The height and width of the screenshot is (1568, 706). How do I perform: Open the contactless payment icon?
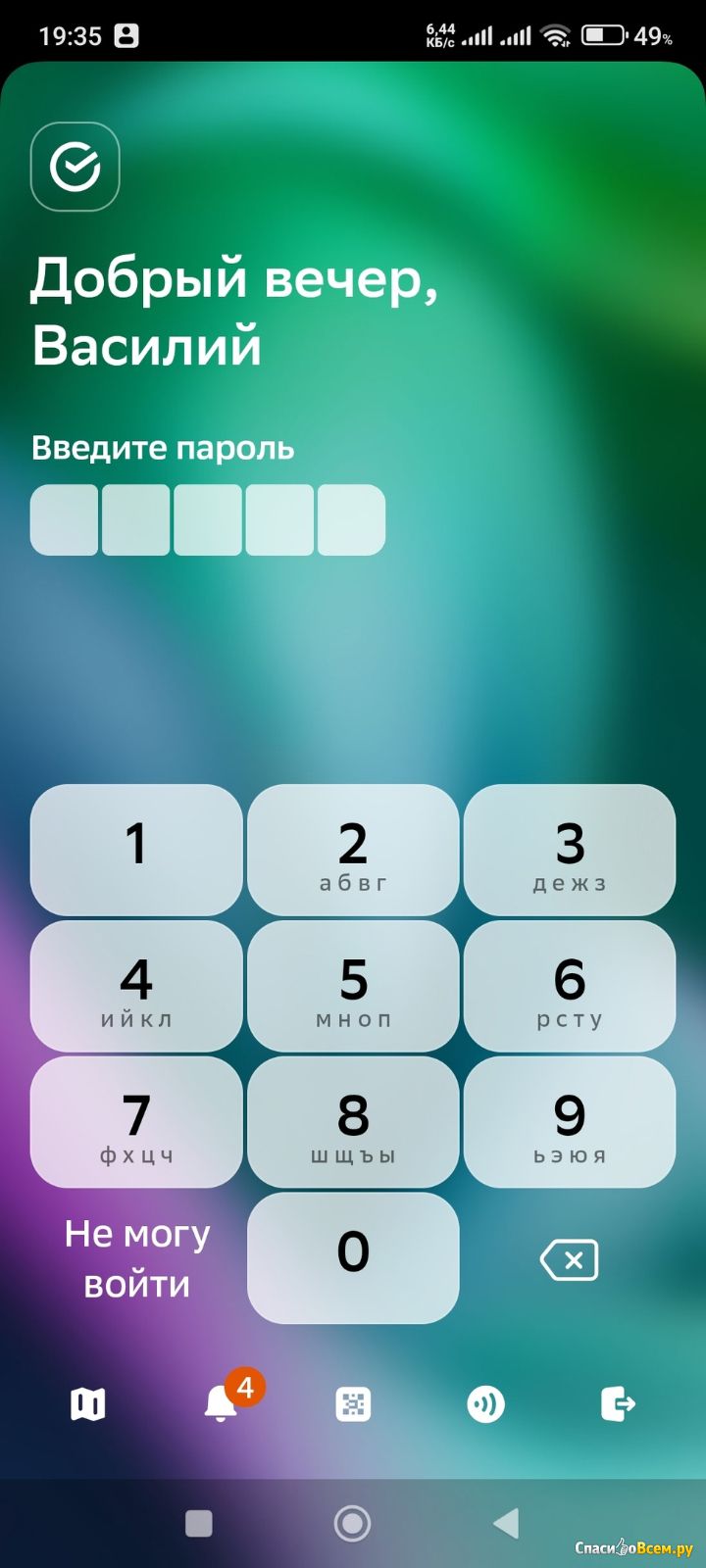[485, 1404]
